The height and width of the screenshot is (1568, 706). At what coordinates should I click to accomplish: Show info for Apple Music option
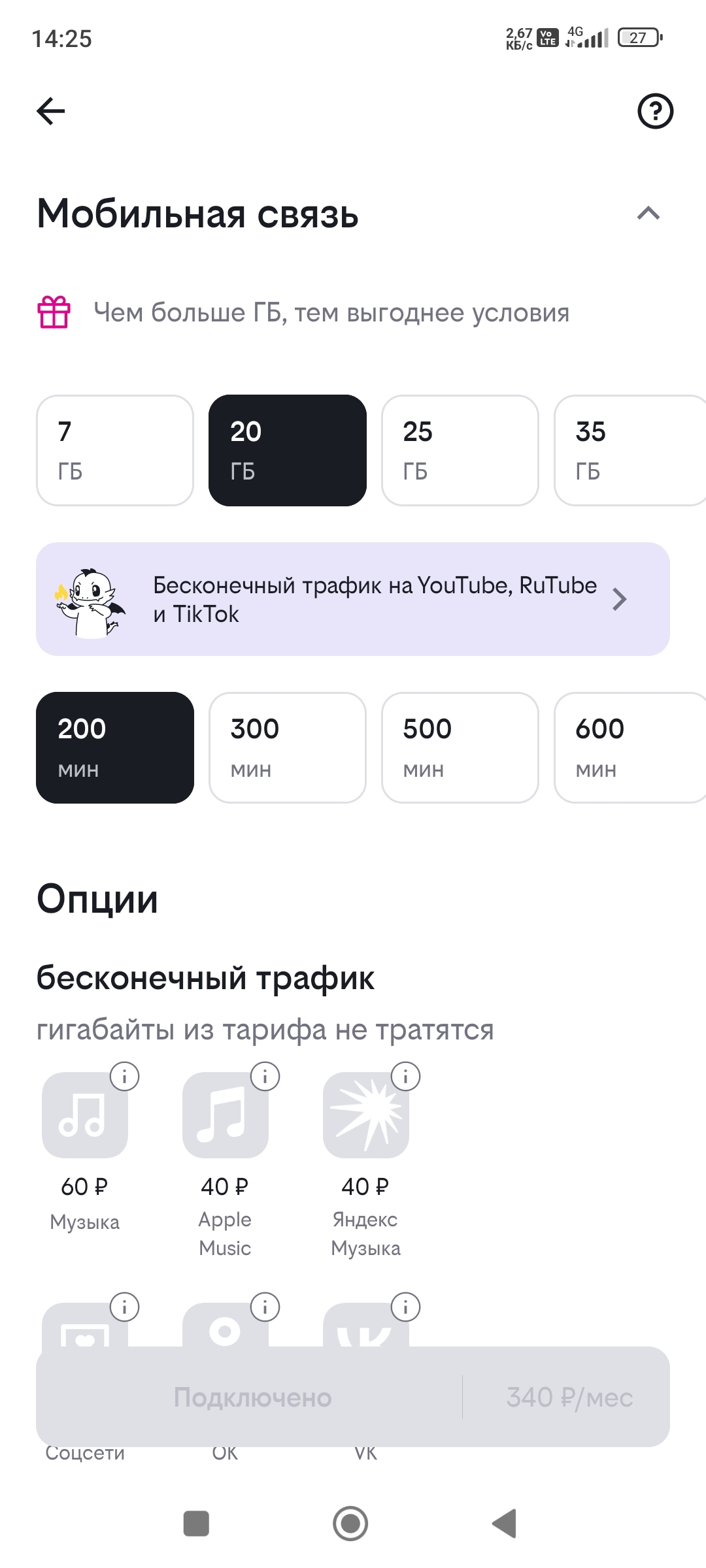pyautogui.click(x=265, y=1076)
